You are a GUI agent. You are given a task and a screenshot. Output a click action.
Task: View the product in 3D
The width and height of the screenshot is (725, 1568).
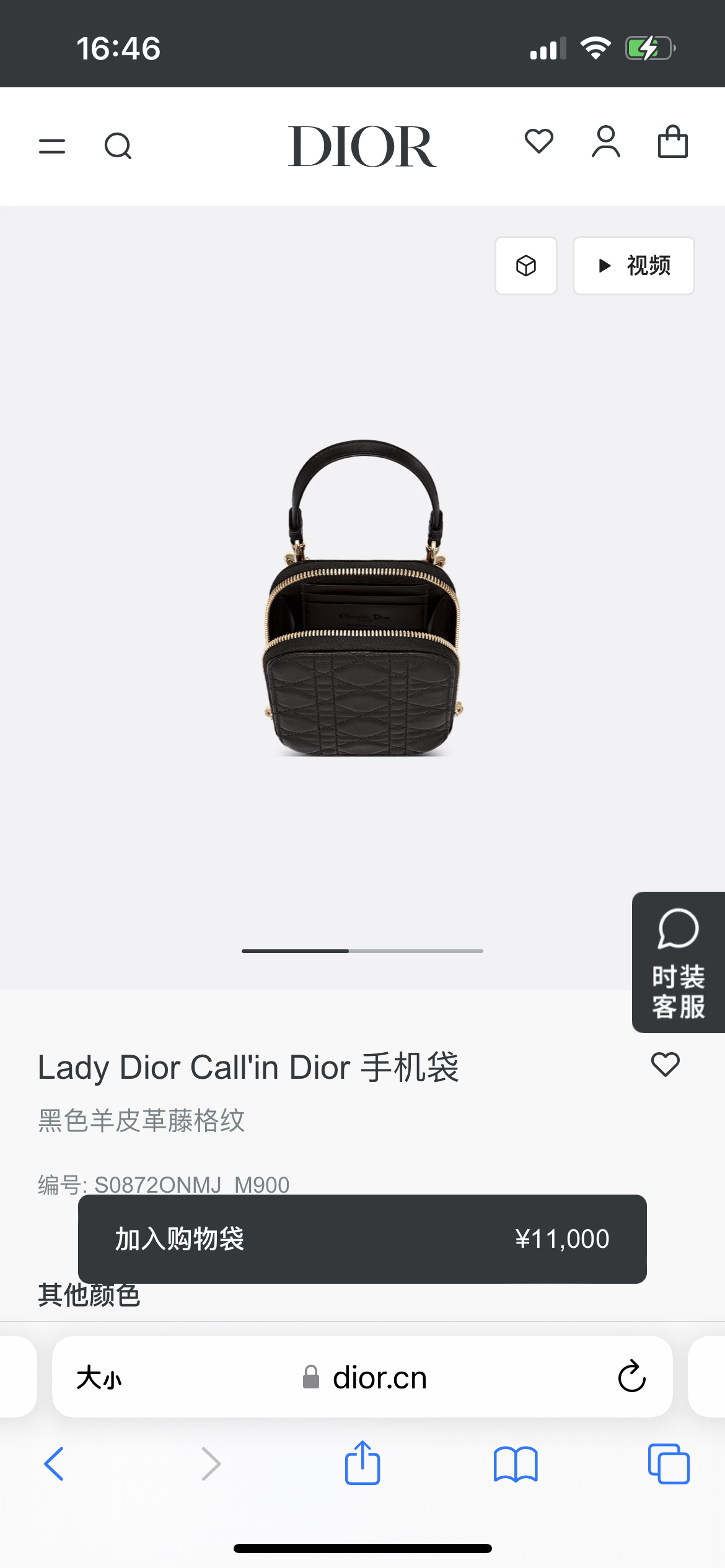tap(526, 266)
